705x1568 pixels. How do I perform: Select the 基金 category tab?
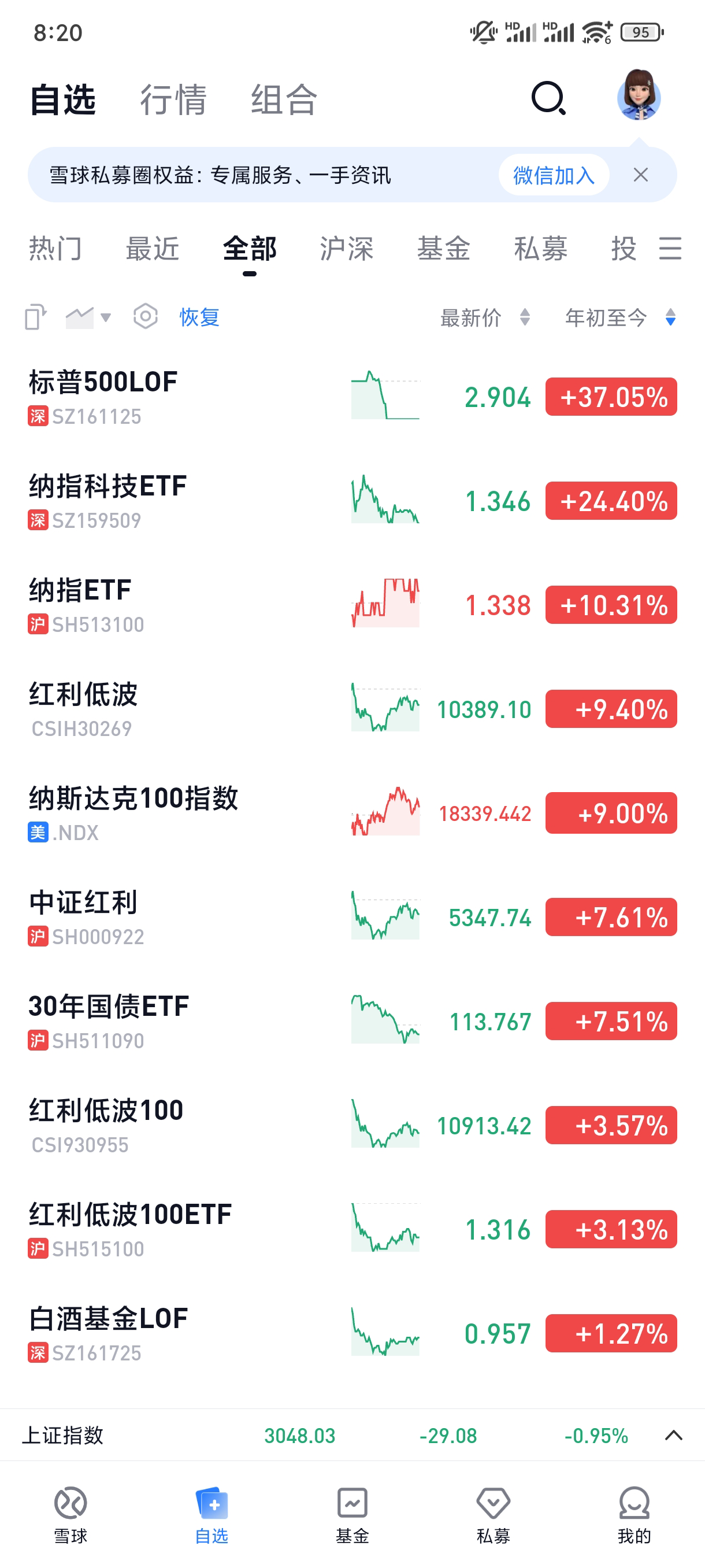pos(443,249)
